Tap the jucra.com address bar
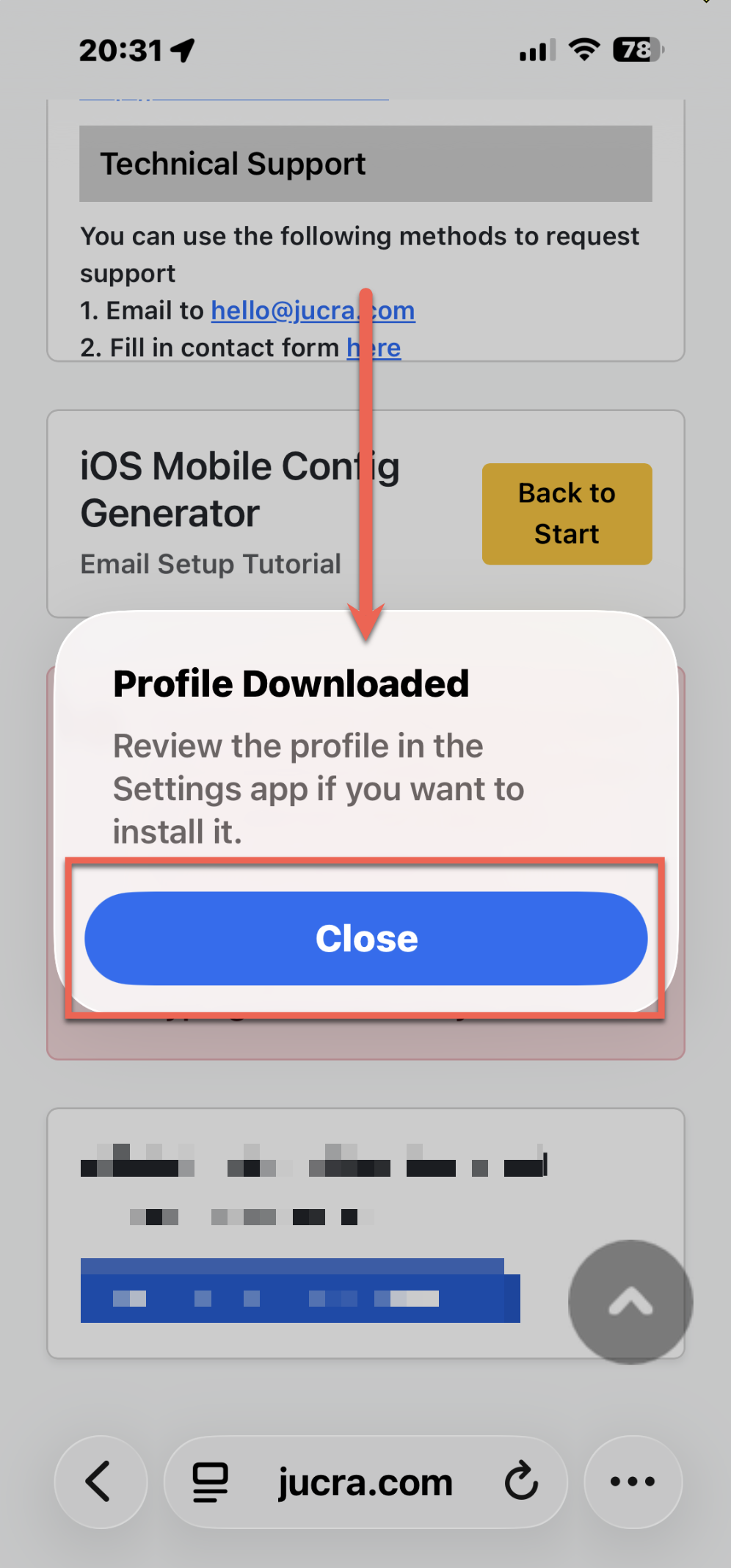The width and height of the screenshot is (731, 1568). pos(365,1481)
